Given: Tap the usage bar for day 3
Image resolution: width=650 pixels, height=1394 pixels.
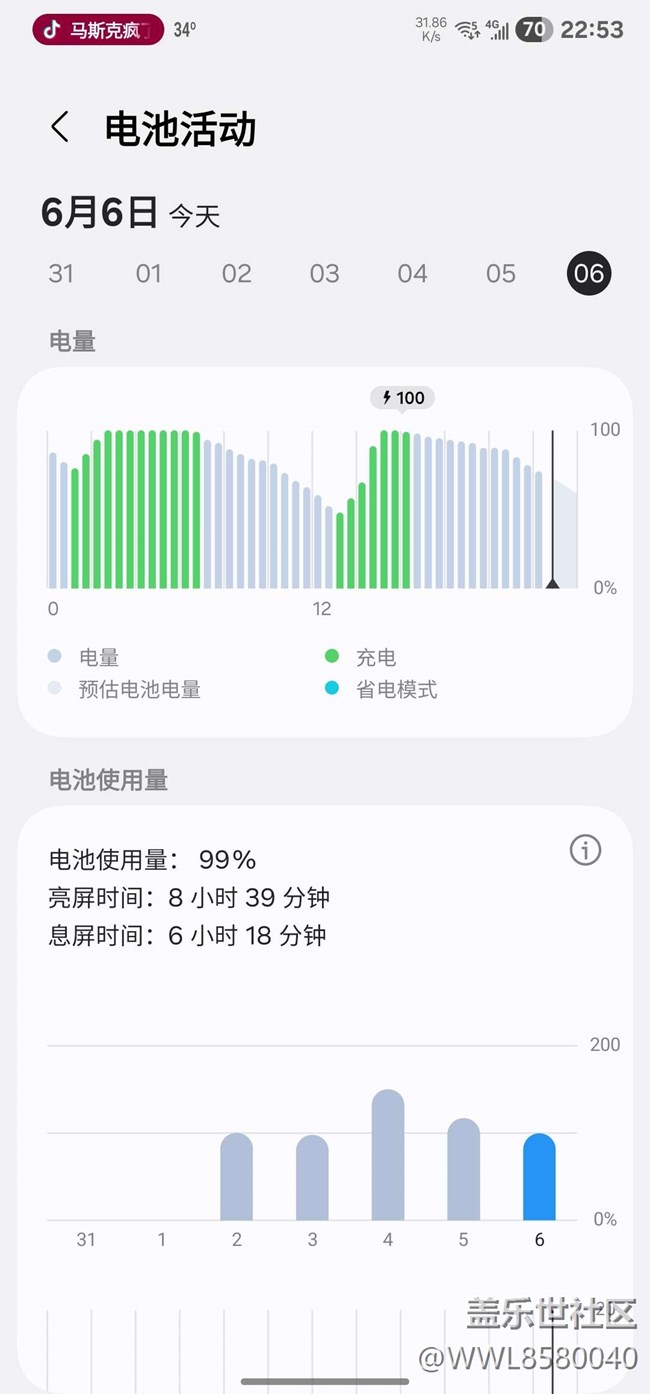Looking at the screenshot, I should (312, 1178).
